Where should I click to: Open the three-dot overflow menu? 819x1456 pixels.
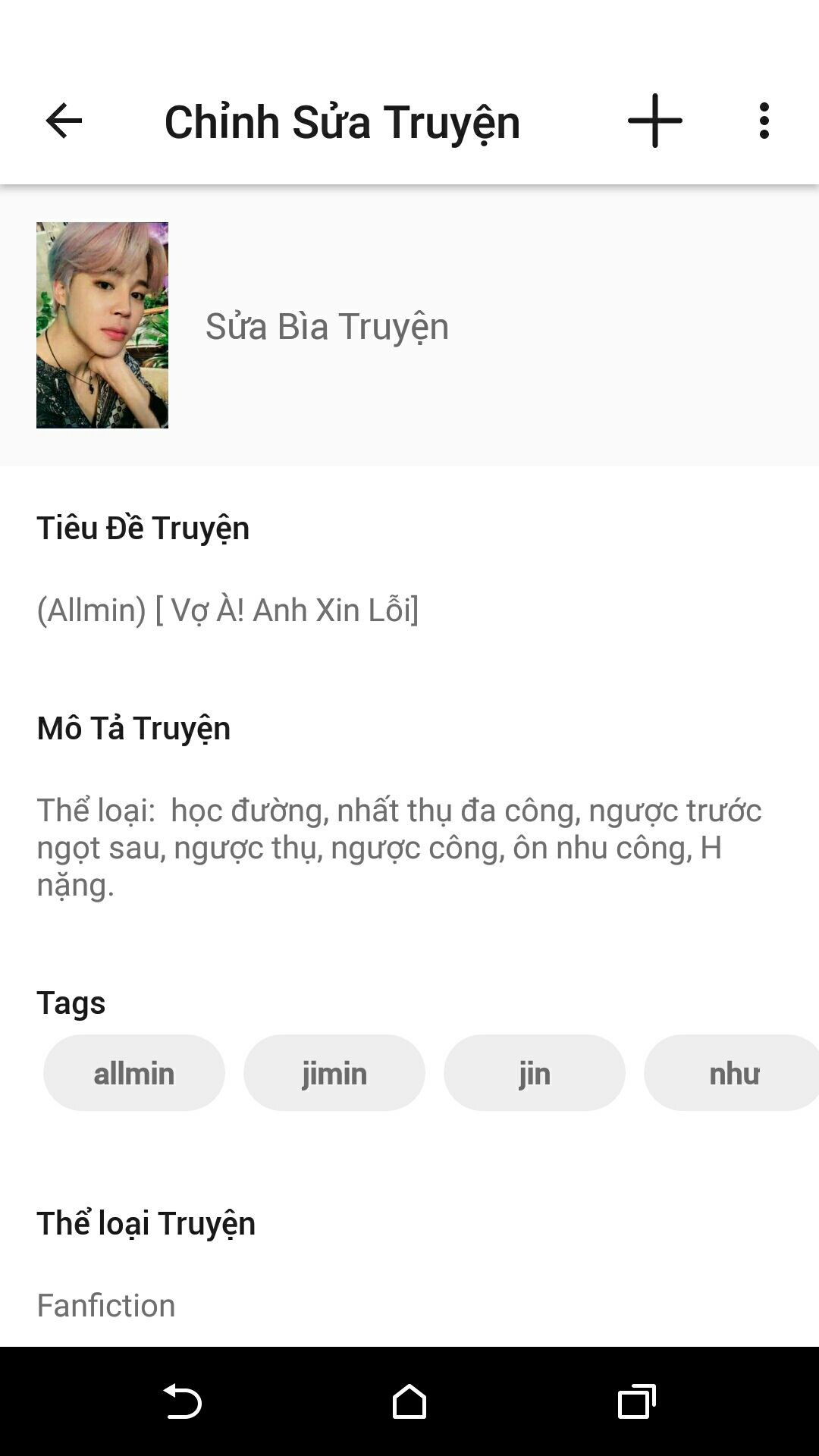point(764,121)
